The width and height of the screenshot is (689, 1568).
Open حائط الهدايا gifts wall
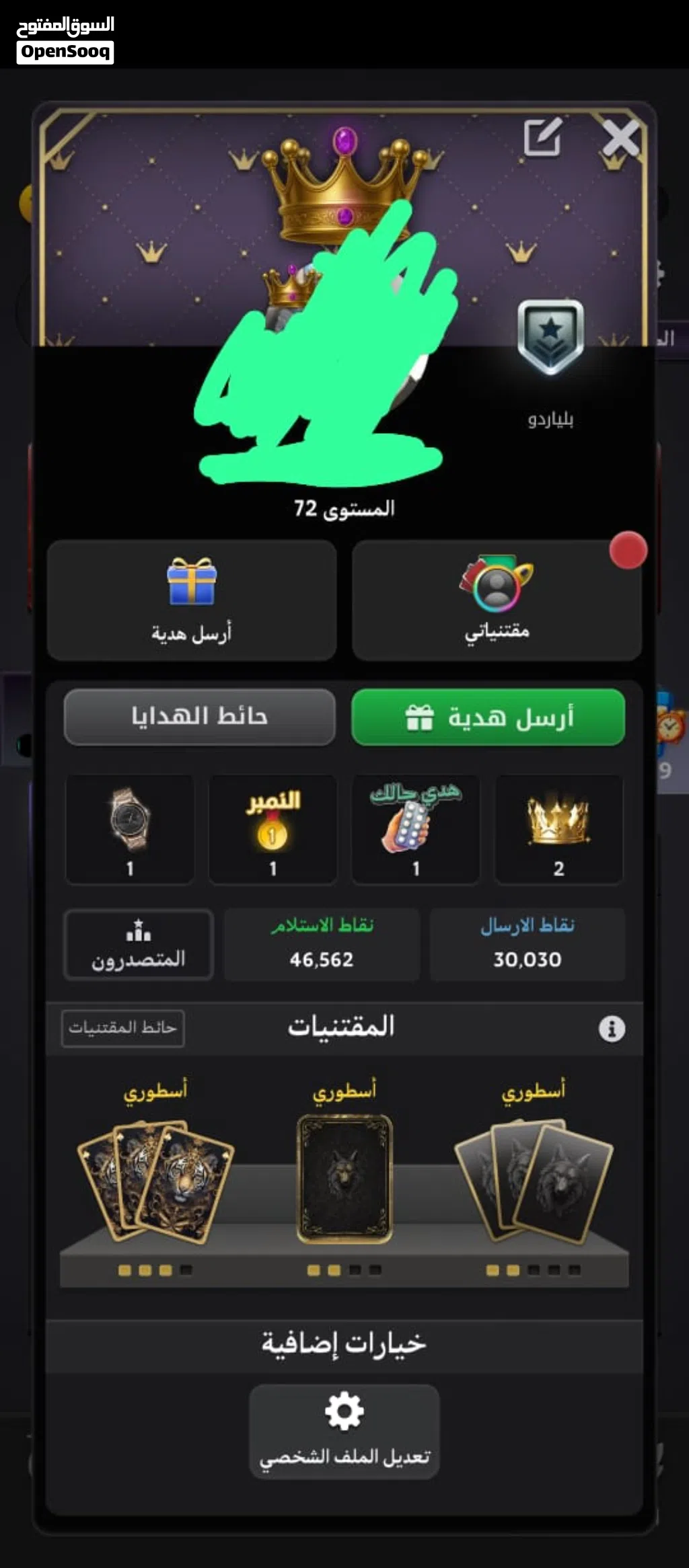click(x=200, y=717)
